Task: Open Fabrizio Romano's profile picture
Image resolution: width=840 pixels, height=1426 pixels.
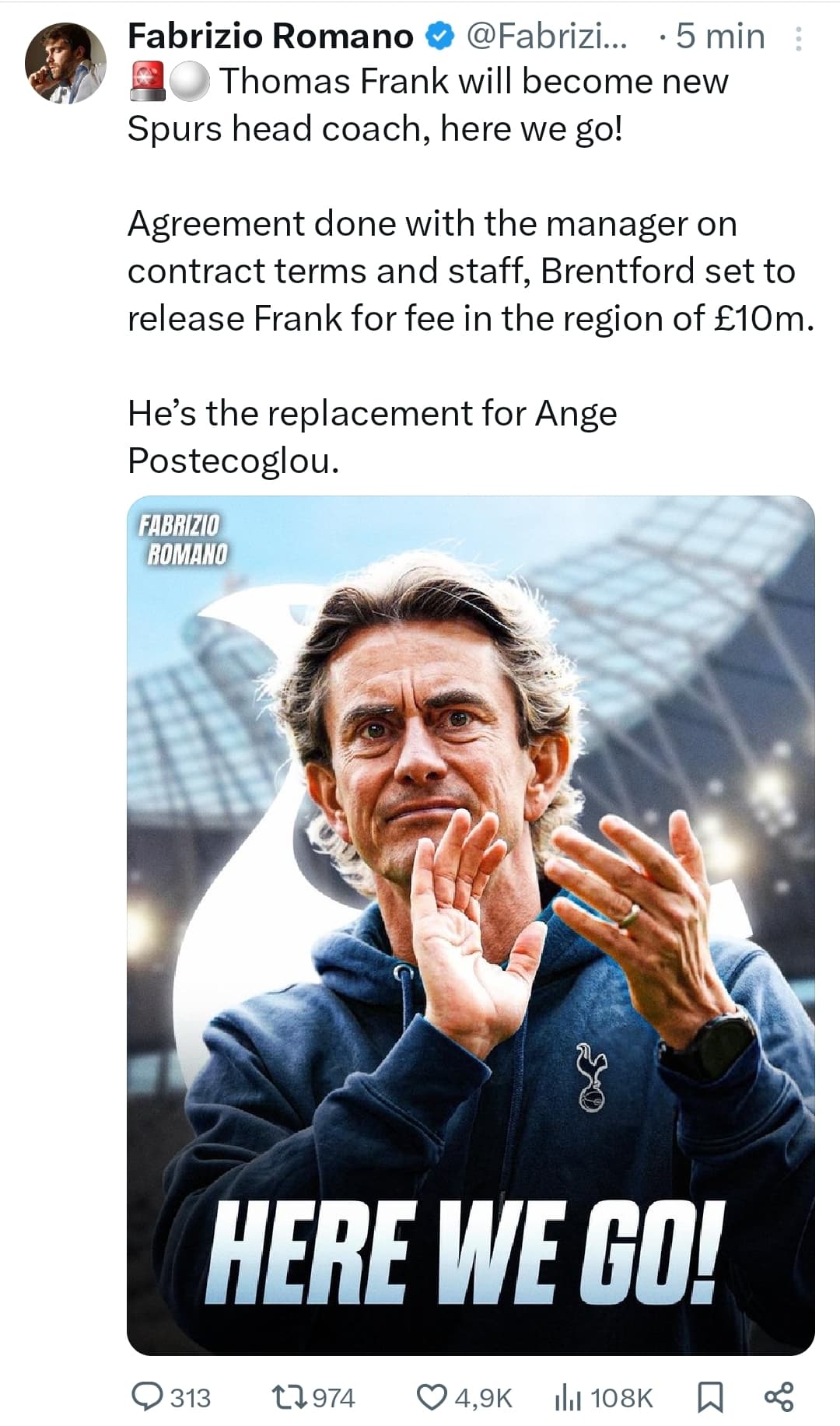Action: pos(65,63)
